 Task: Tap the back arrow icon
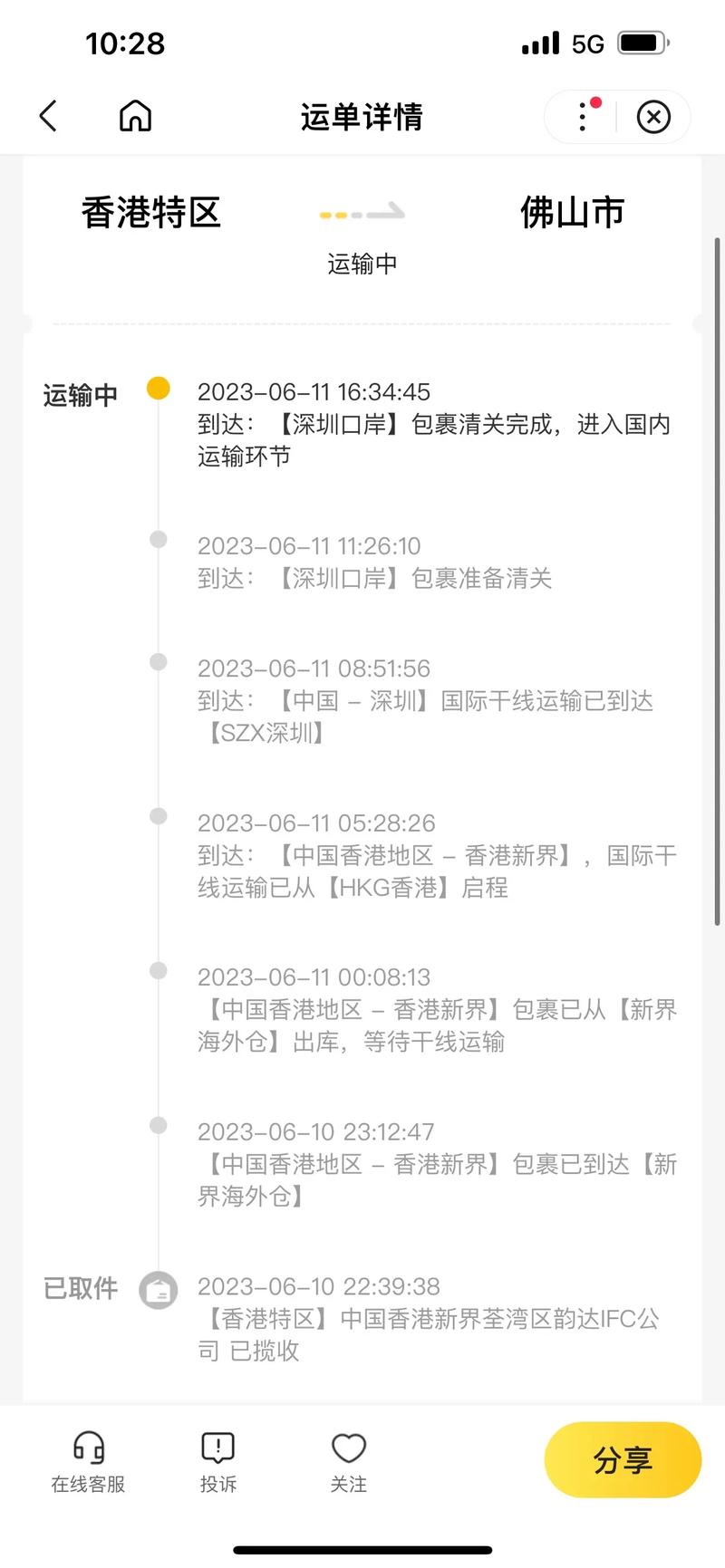coord(48,116)
